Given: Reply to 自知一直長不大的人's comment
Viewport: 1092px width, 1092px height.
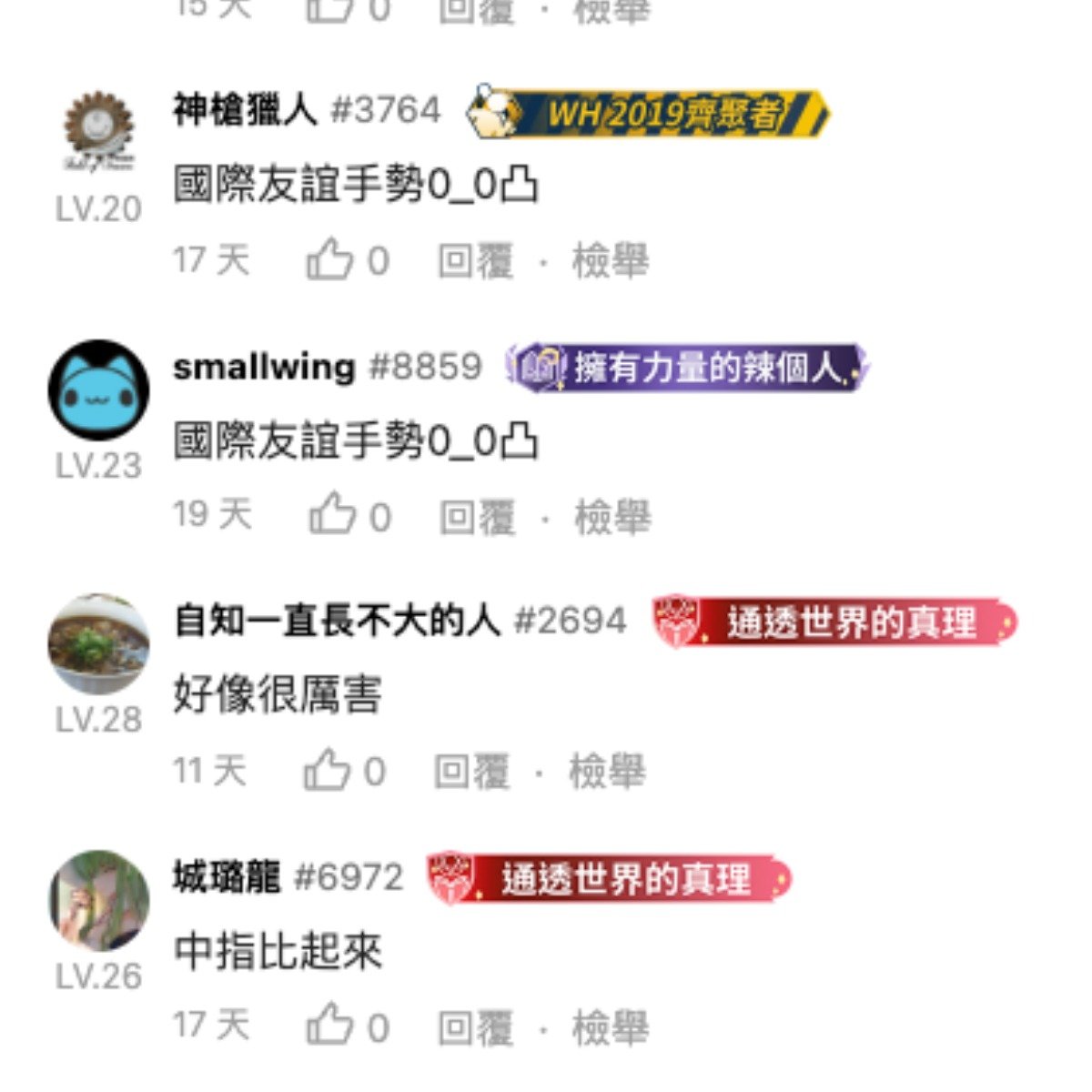Looking at the screenshot, I should click(471, 772).
